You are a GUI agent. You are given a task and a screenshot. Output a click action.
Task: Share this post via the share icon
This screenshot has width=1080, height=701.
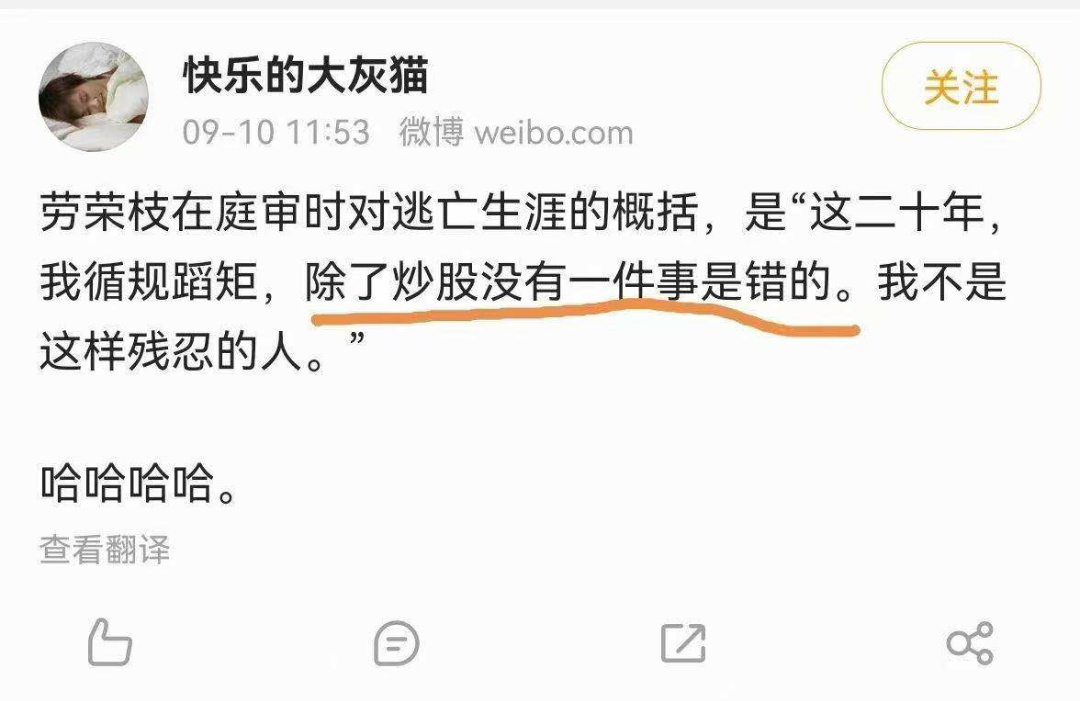point(969,643)
